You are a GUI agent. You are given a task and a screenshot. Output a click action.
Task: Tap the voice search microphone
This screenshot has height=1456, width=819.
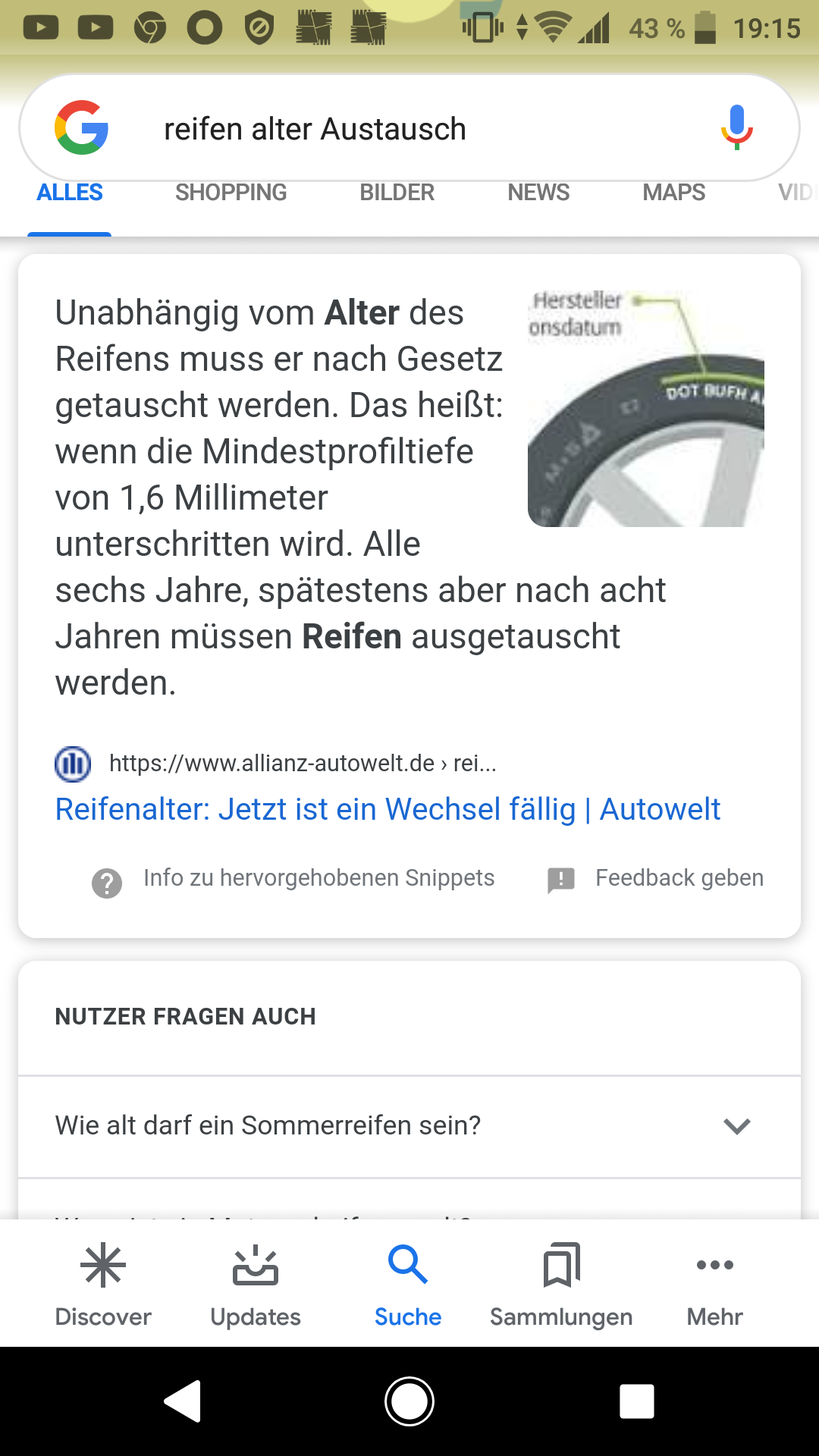pos(736,127)
